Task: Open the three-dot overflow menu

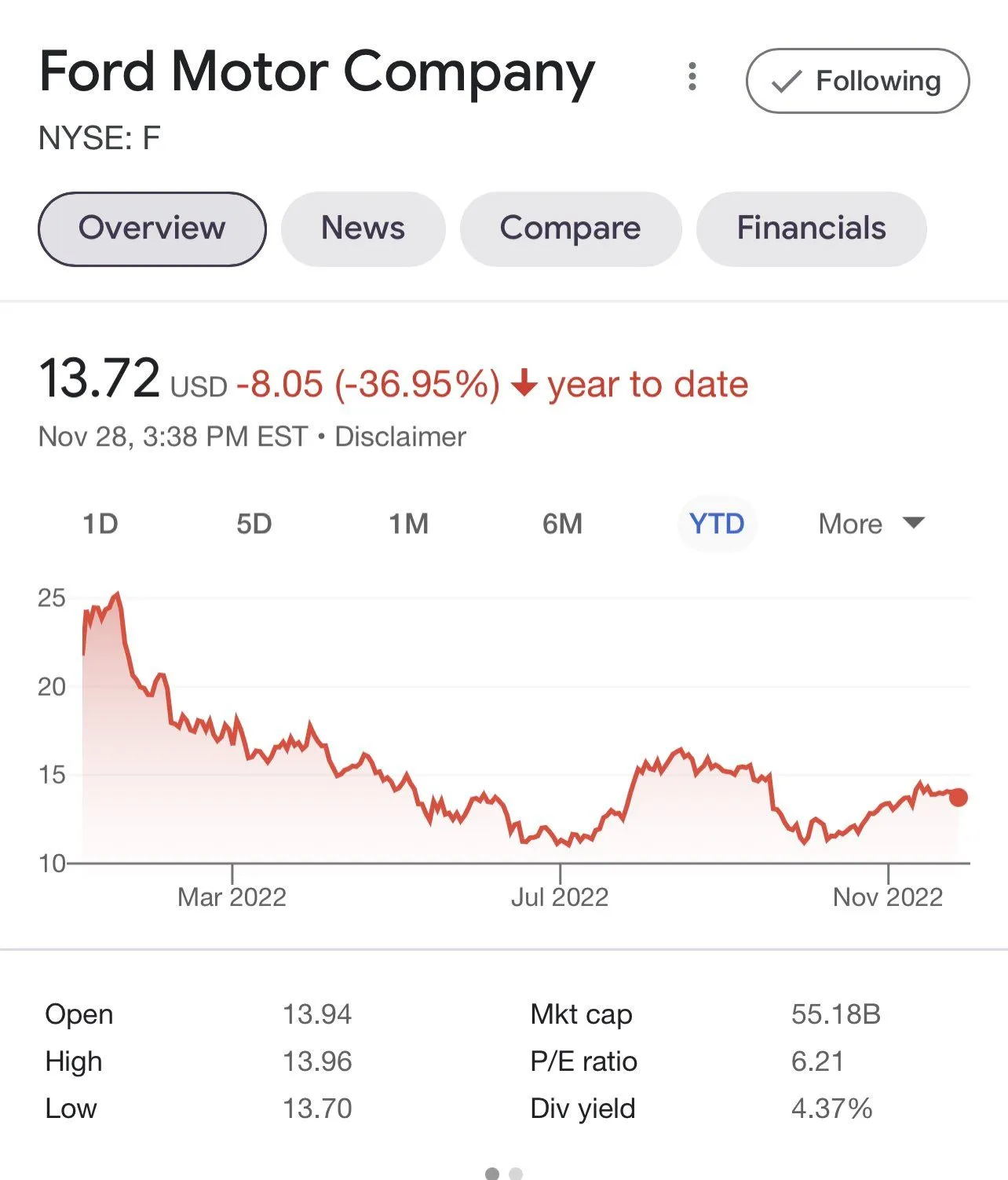Action: point(692,77)
